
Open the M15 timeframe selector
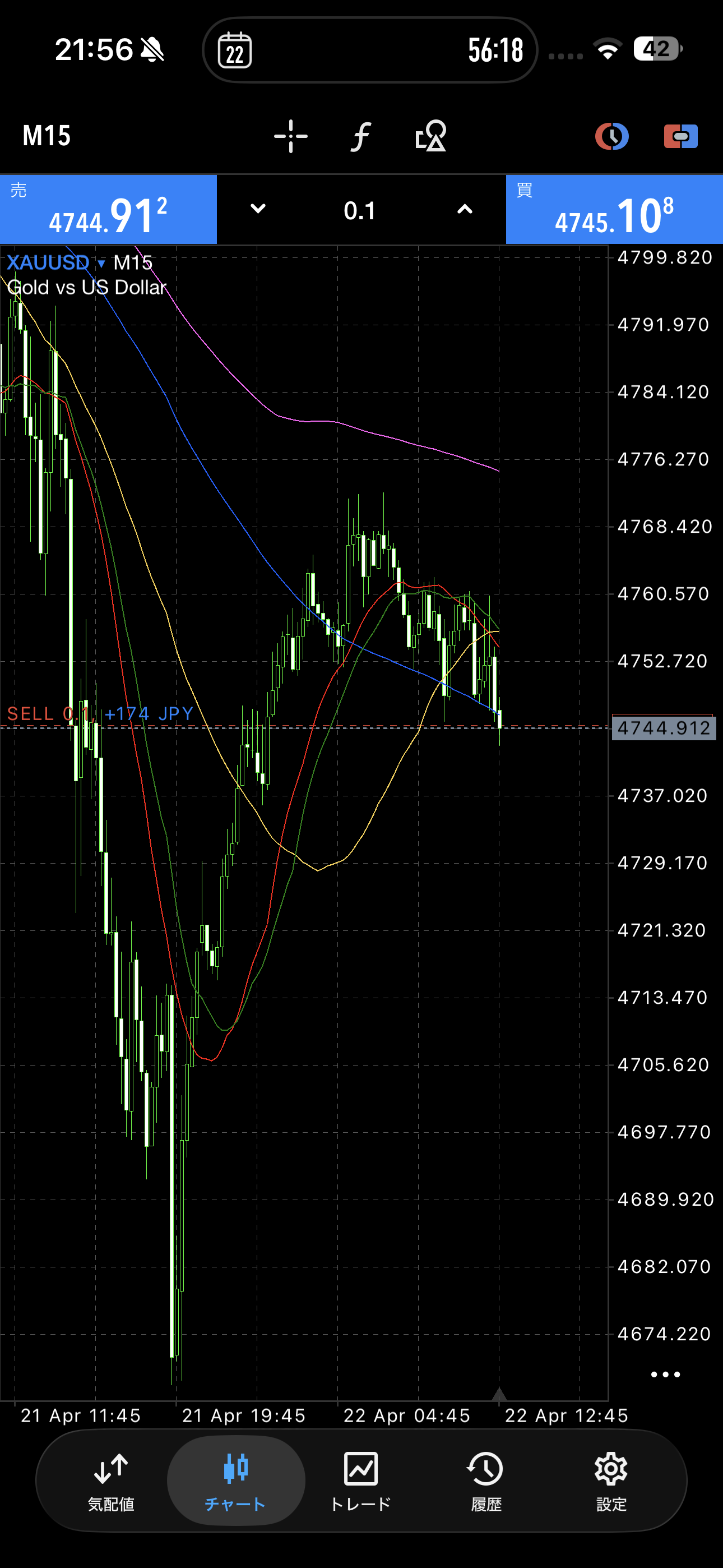(x=47, y=136)
